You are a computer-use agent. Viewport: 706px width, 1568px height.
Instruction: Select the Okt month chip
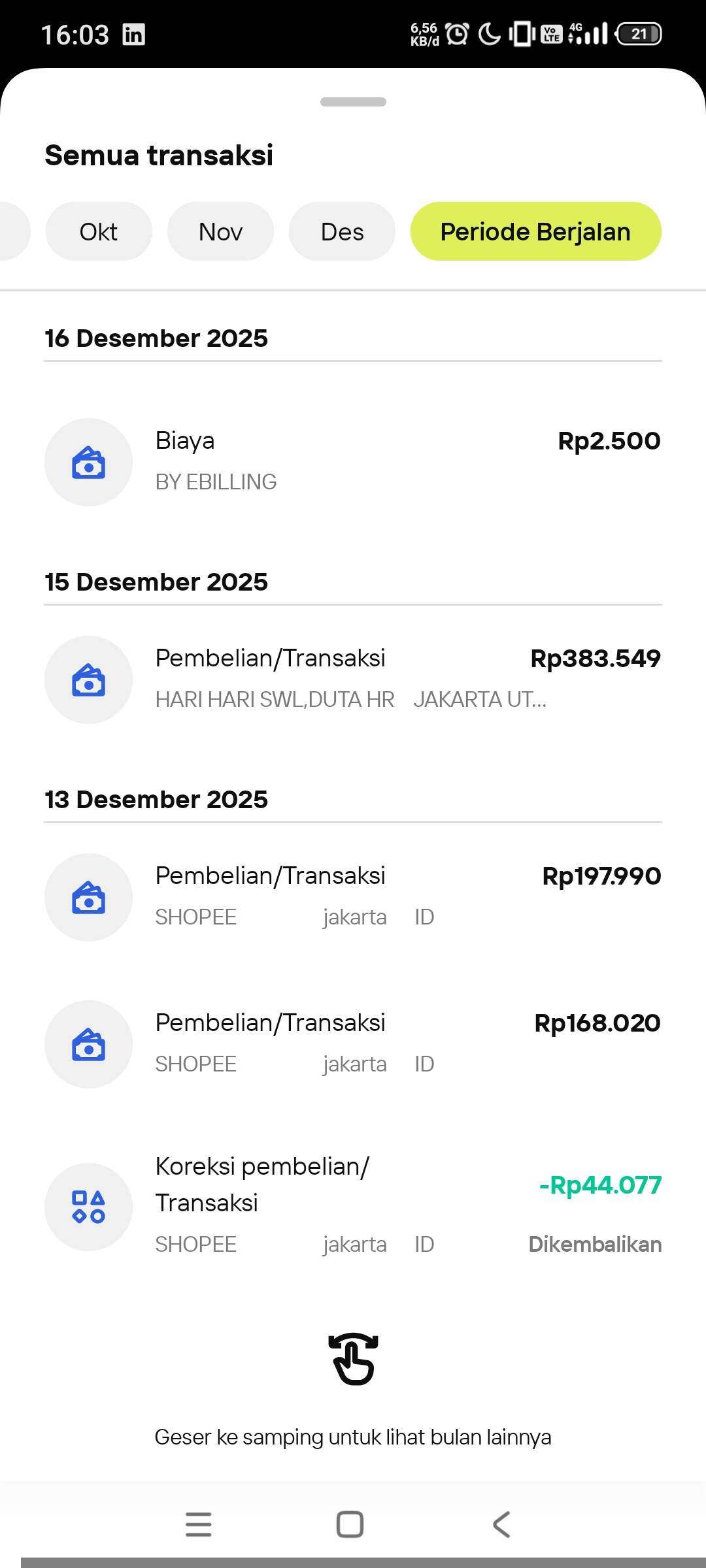[99, 232]
